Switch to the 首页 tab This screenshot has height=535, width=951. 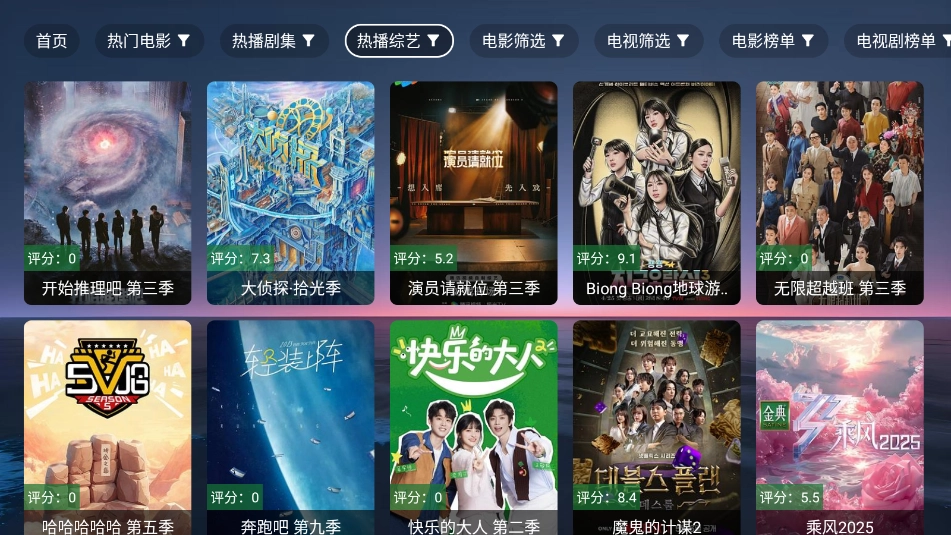[x=51, y=41]
